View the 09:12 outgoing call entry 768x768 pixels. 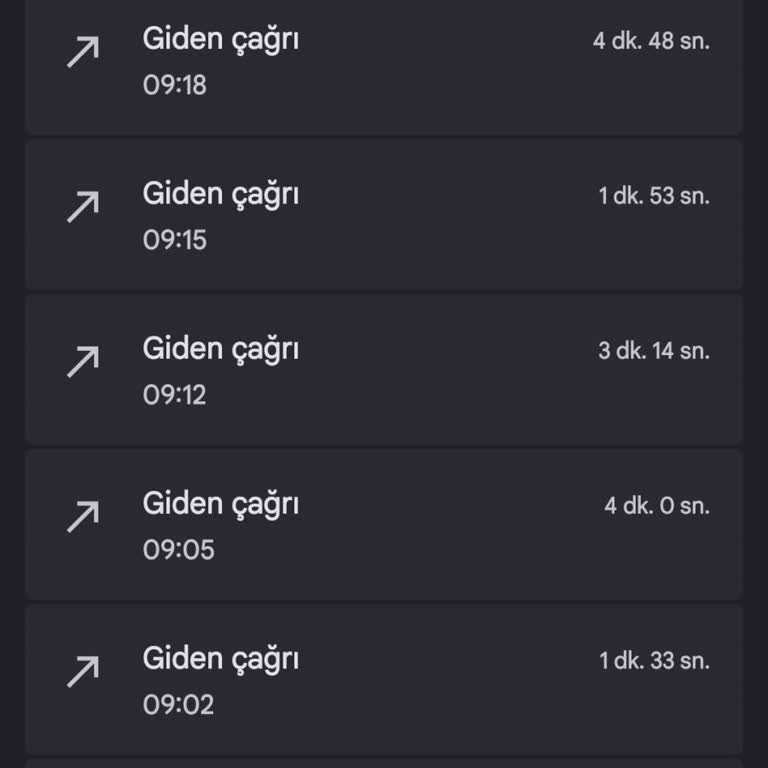[384, 370]
